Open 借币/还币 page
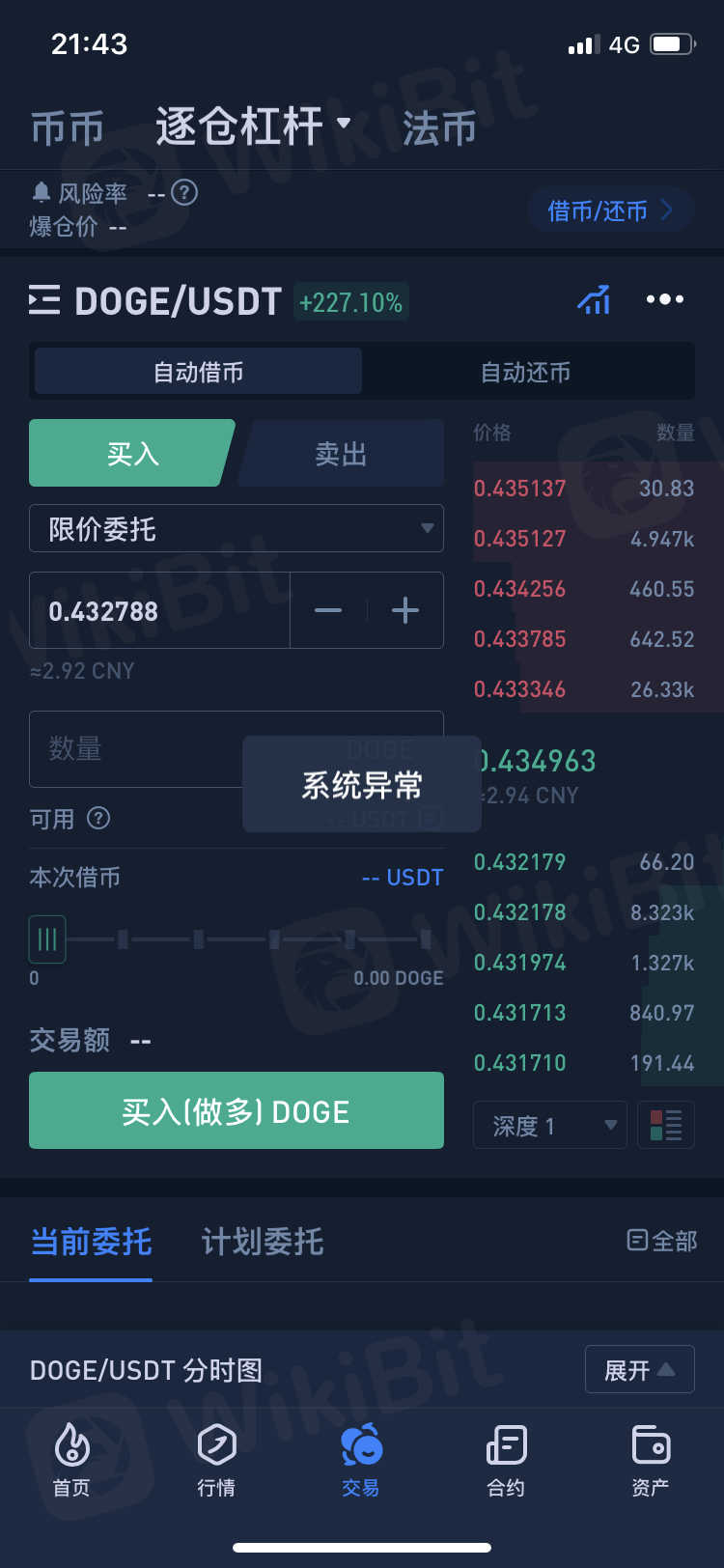Screen dimensions: 724x1568 [x=609, y=210]
